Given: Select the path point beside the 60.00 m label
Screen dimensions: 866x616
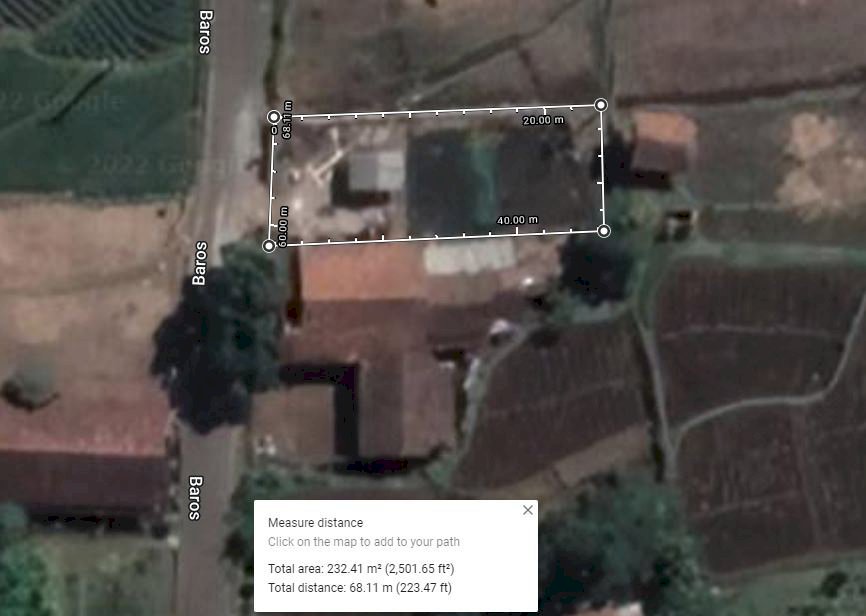Looking at the screenshot, I should [268, 245].
